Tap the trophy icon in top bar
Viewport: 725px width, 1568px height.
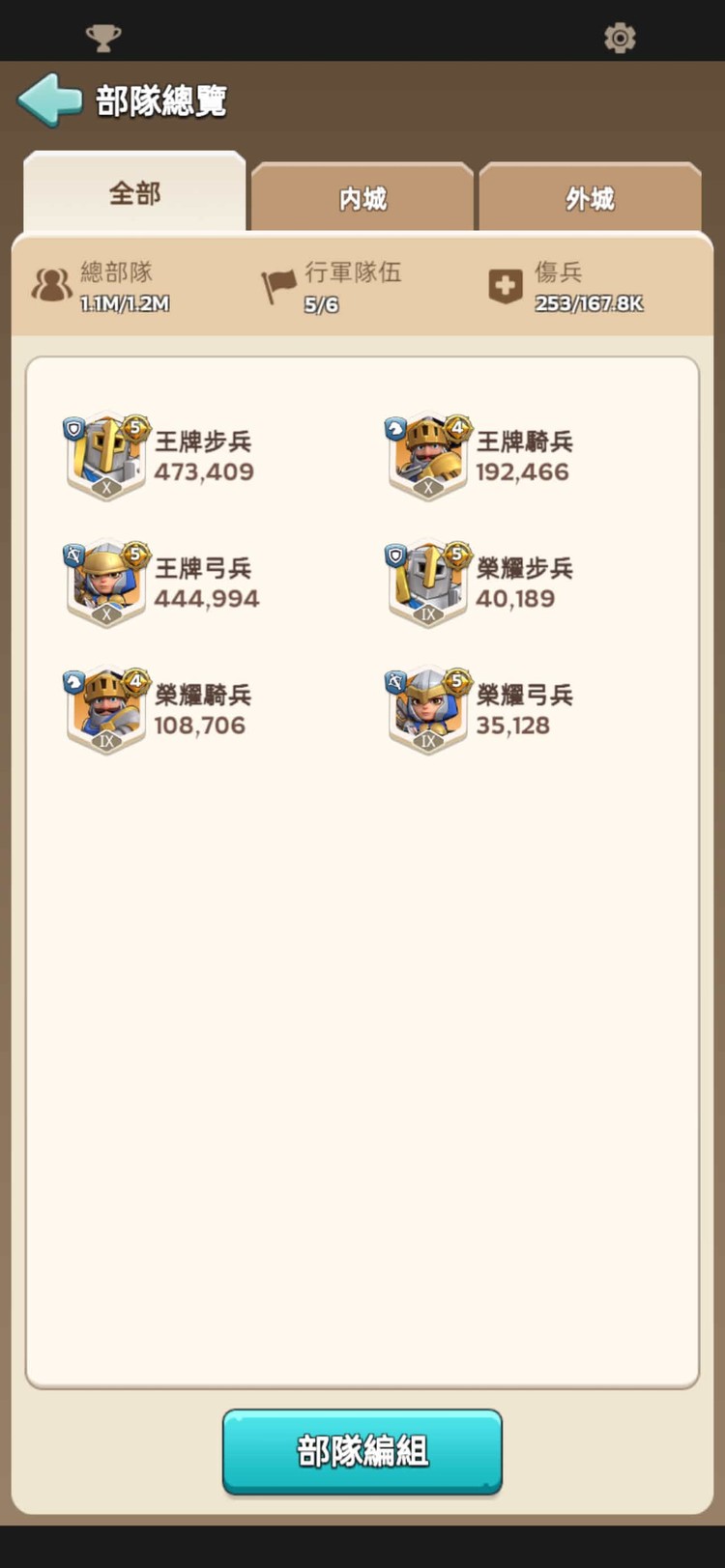103,37
